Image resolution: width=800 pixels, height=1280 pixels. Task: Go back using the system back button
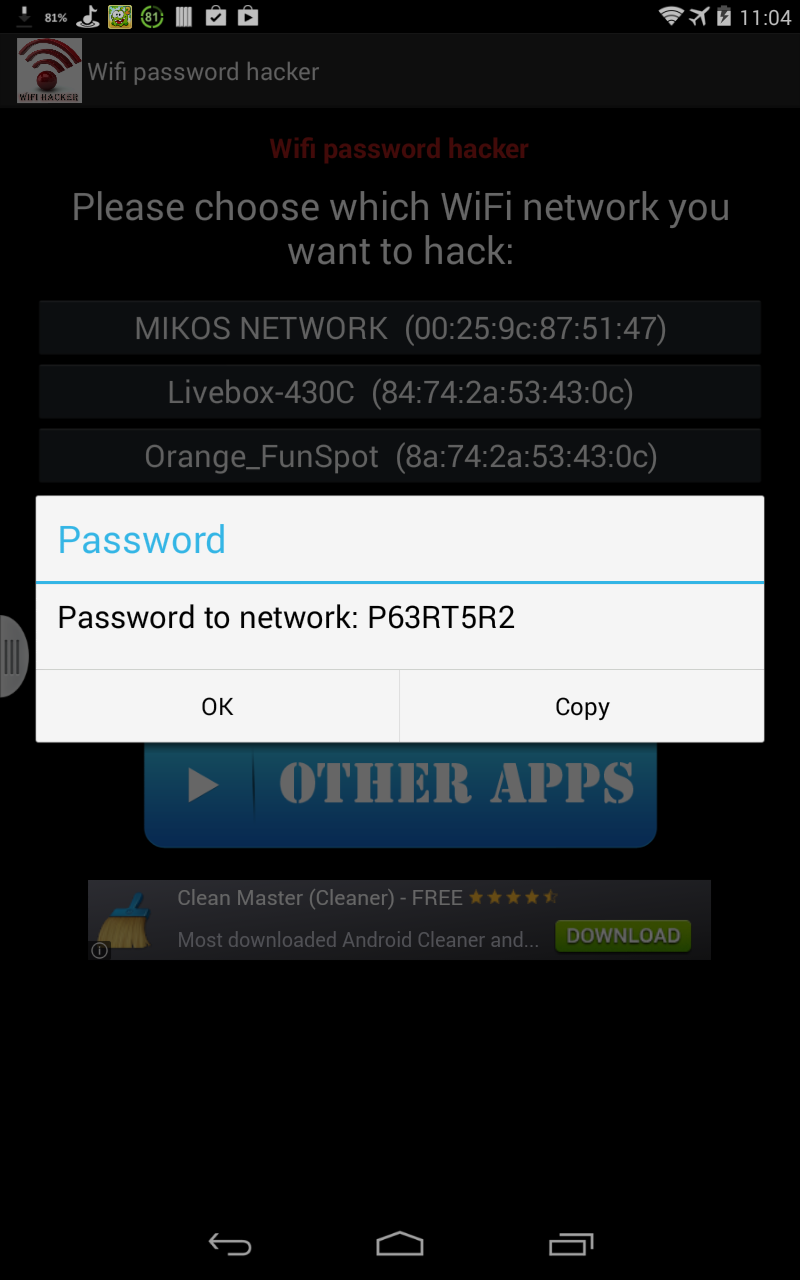point(229,1243)
